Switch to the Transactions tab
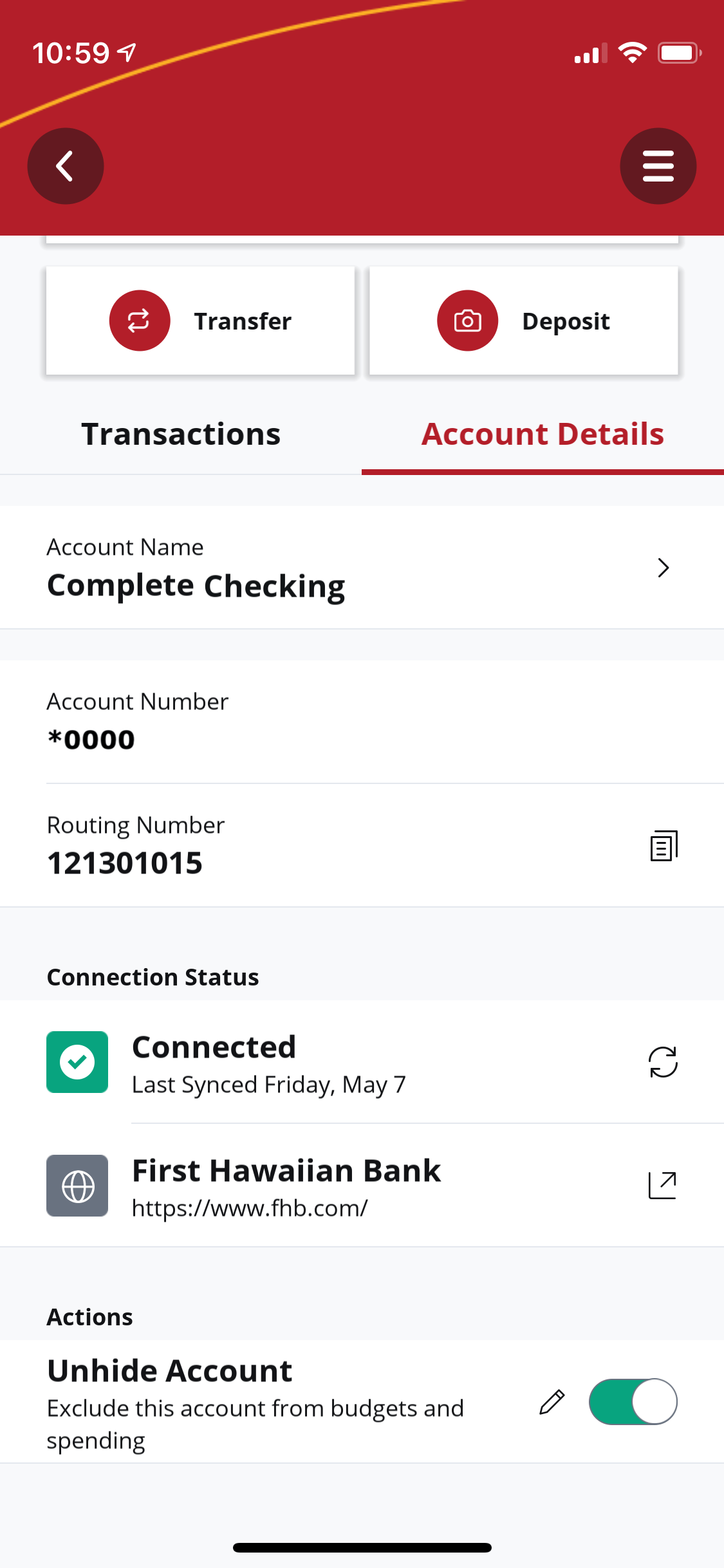This screenshot has width=724, height=1568. pyautogui.click(x=180, y=434)
